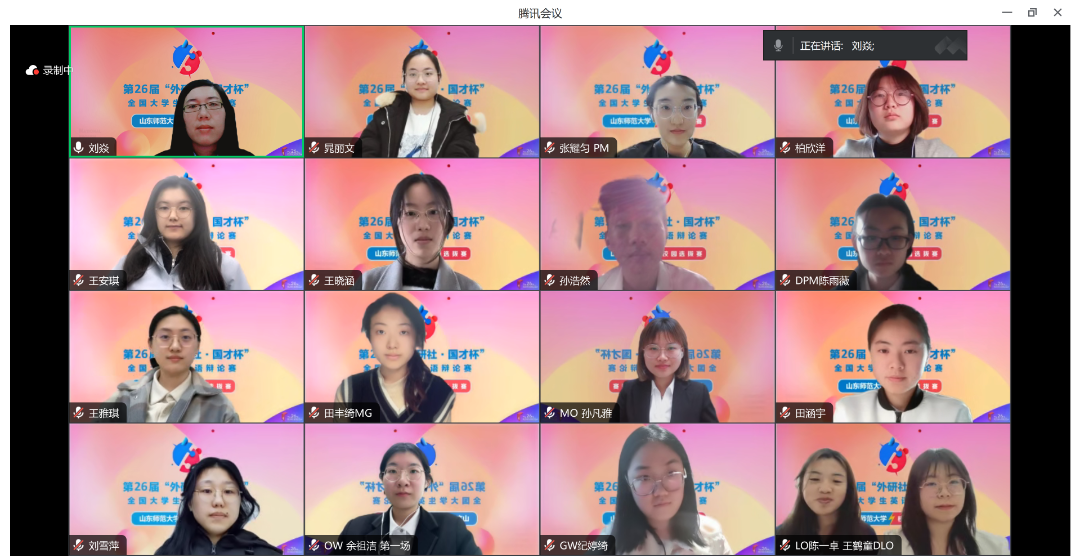1080x556 pixels.
Task: Select the video tile of 晁丽文
Action: coord(421,91)
